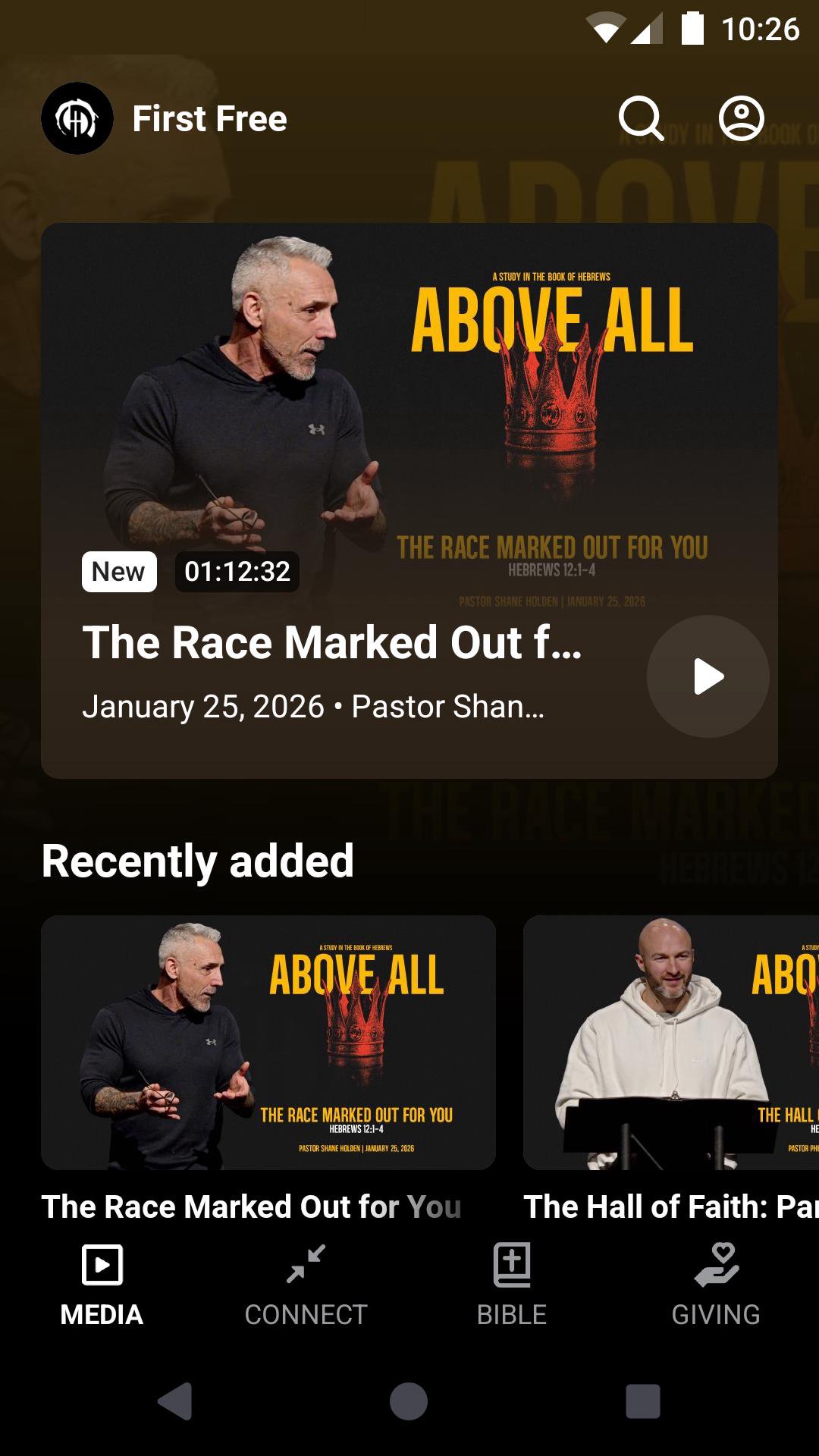Open The Hall of Faith sermon card
Screen dimensions: 819x1456
[670, 1042]
